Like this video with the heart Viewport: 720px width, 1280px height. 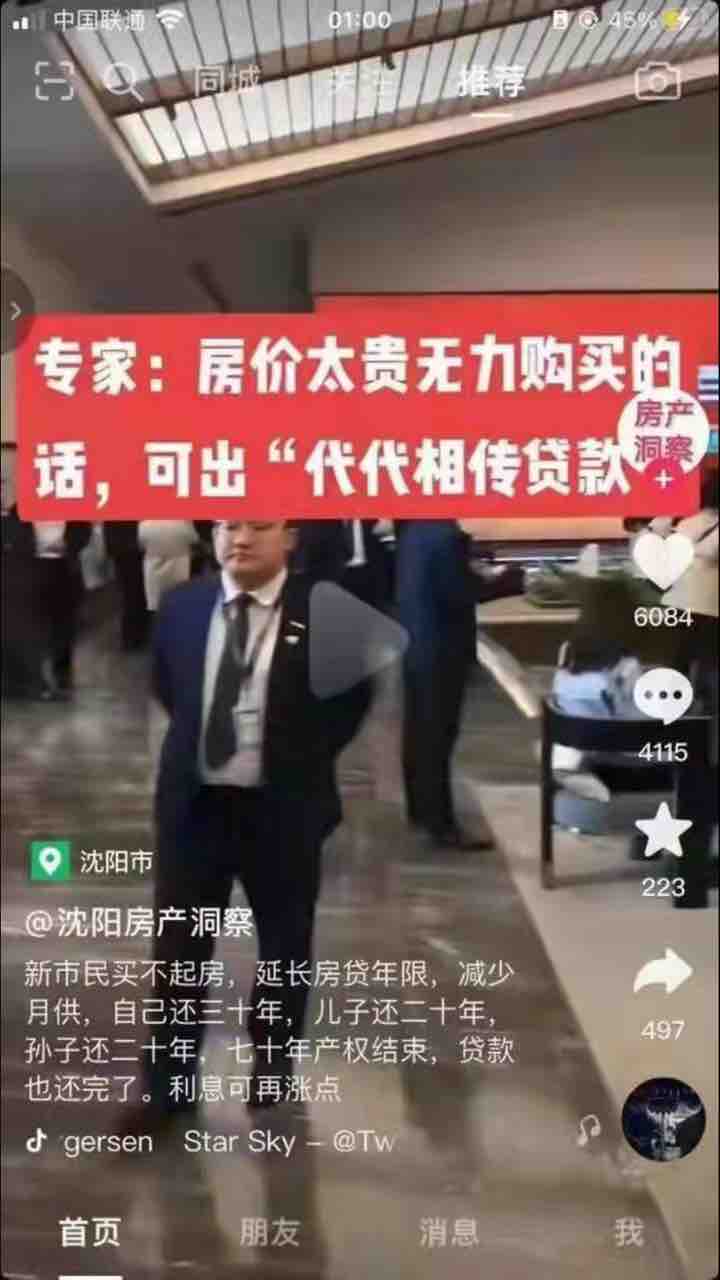coord(663,559)
